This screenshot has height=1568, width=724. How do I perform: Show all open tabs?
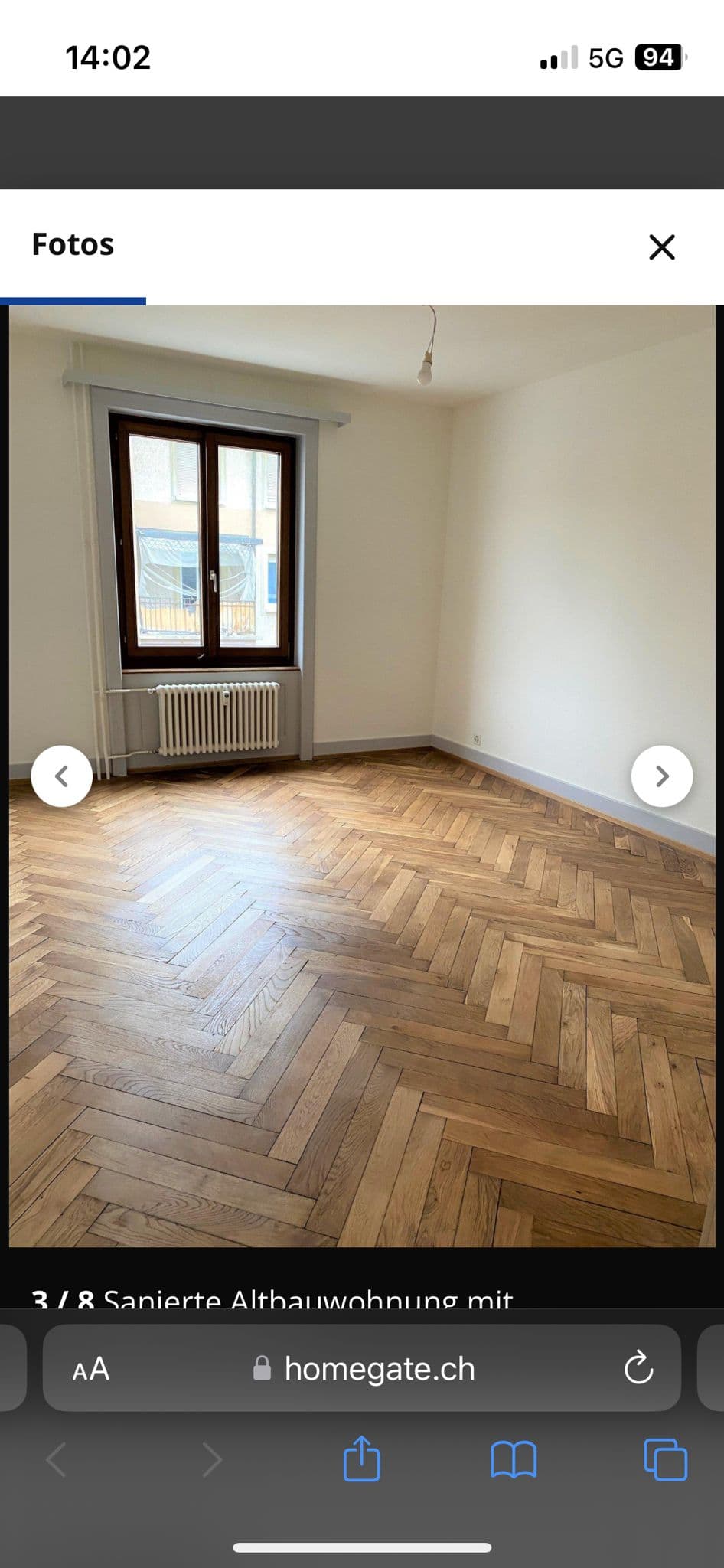point(665,1459)
